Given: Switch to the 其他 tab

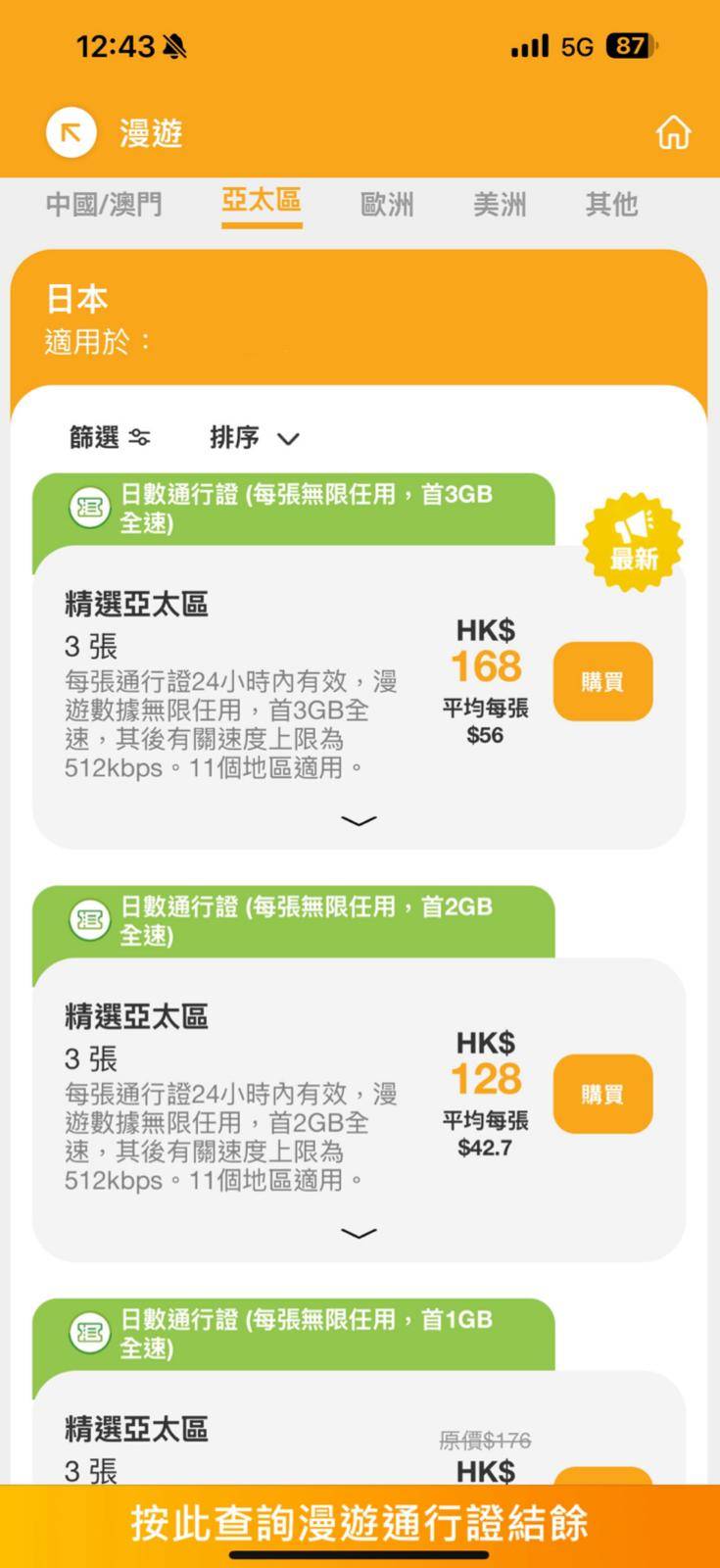Looking at the screenshot, I should pyautogui.click(x=611, y=204).
